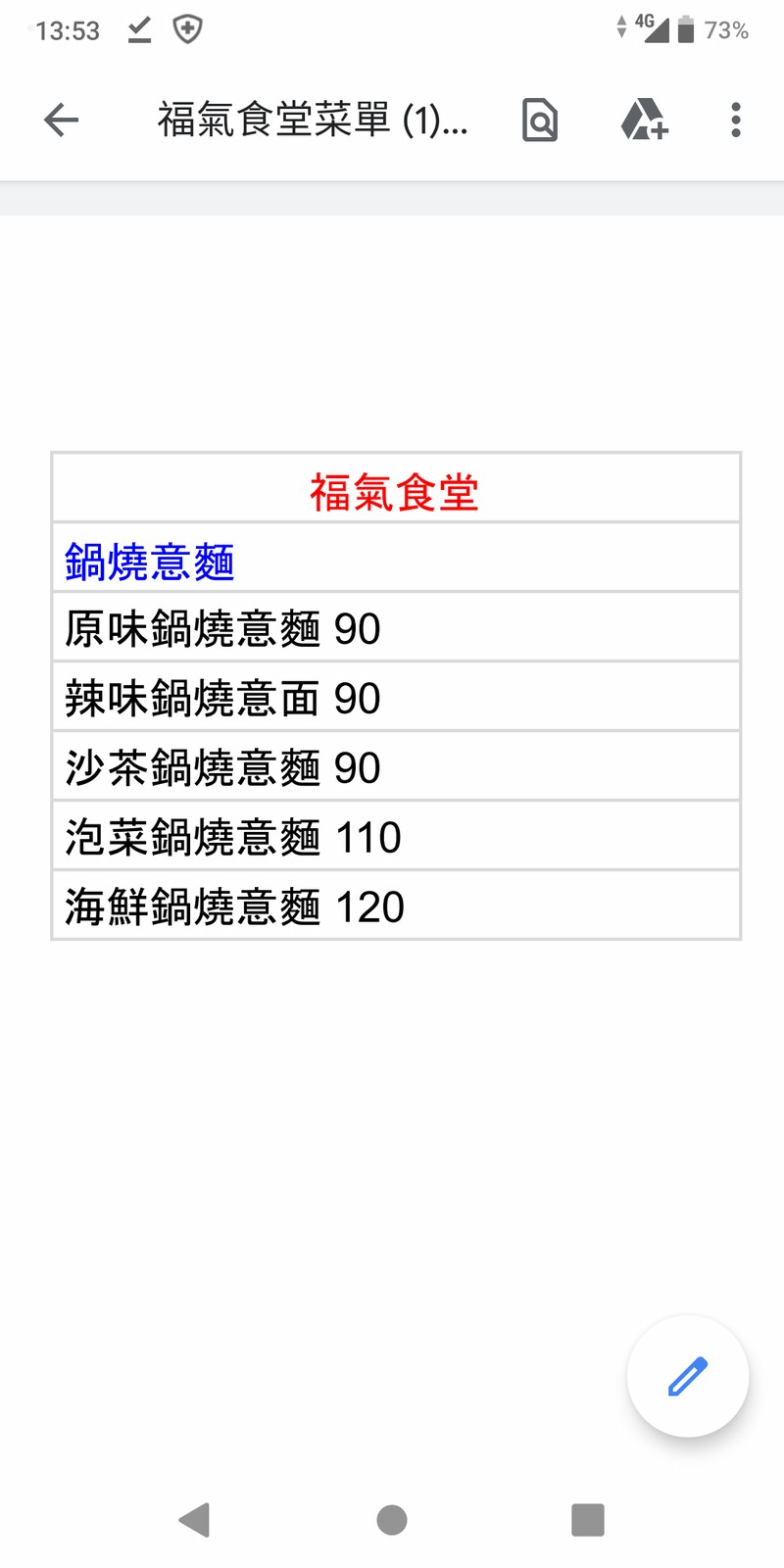Screen dimensions: 784x1568
Task: Tap the add to Drive icon
Action: [x=644, y=120]
